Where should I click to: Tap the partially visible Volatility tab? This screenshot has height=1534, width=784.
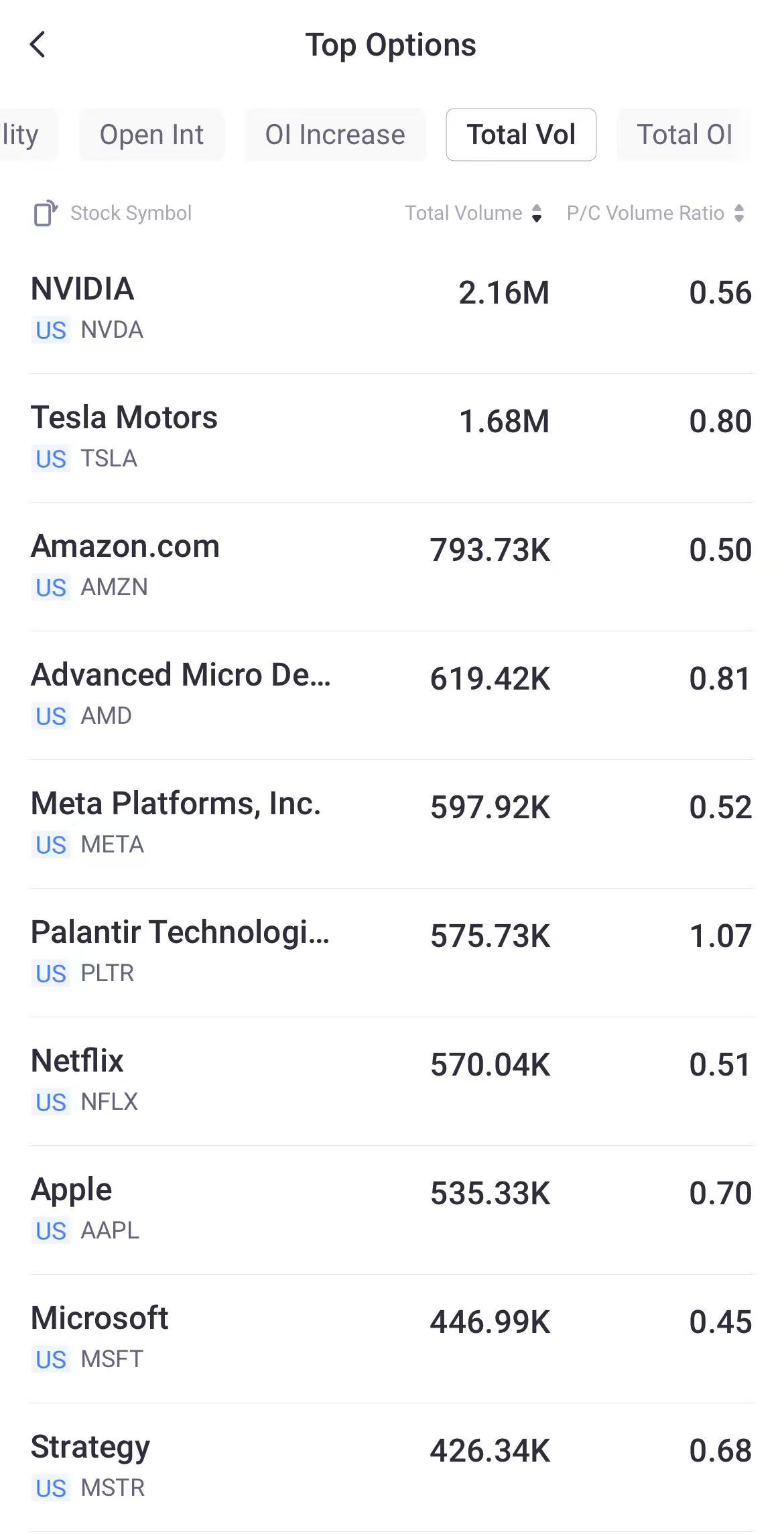point(21,135)
